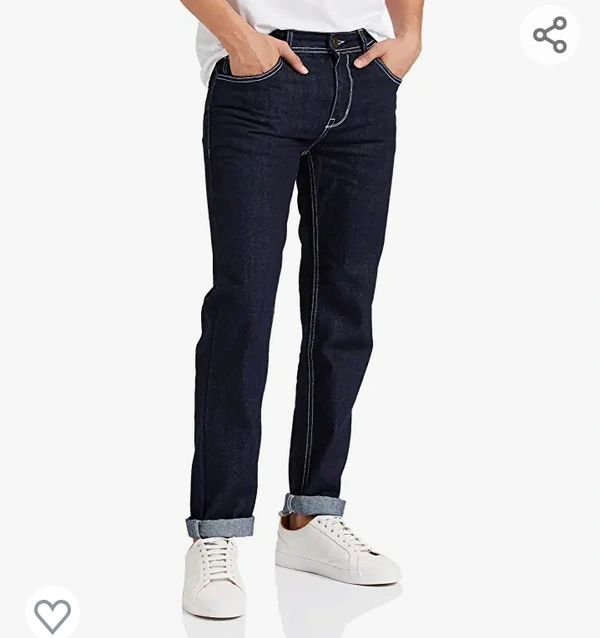The width and height of the screenshot is (600, 638).
Task: Add the jeans to your wishlist
Action: [x=52, y=613]
